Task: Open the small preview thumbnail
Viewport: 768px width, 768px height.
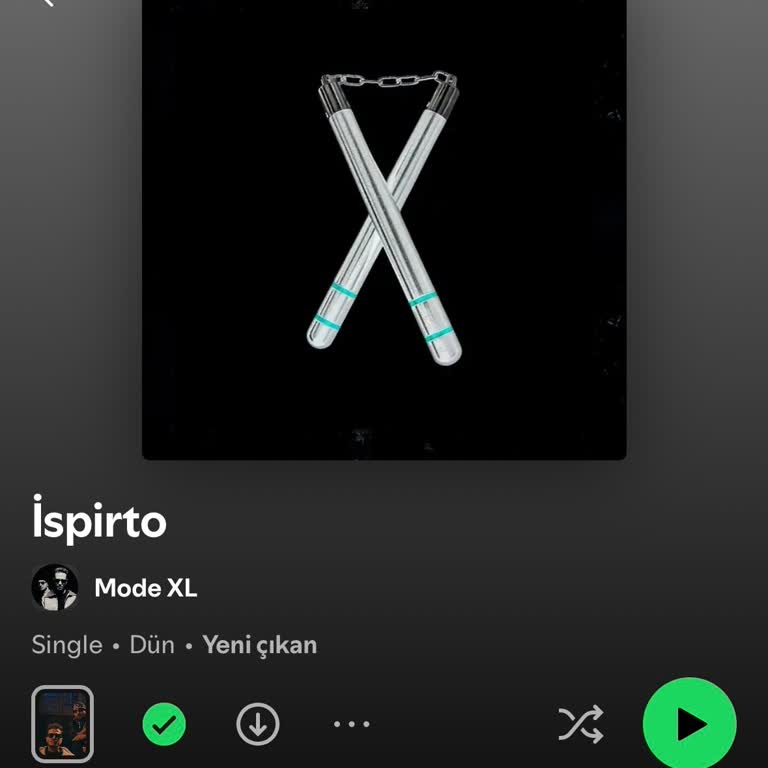Action: pos(63,724)
